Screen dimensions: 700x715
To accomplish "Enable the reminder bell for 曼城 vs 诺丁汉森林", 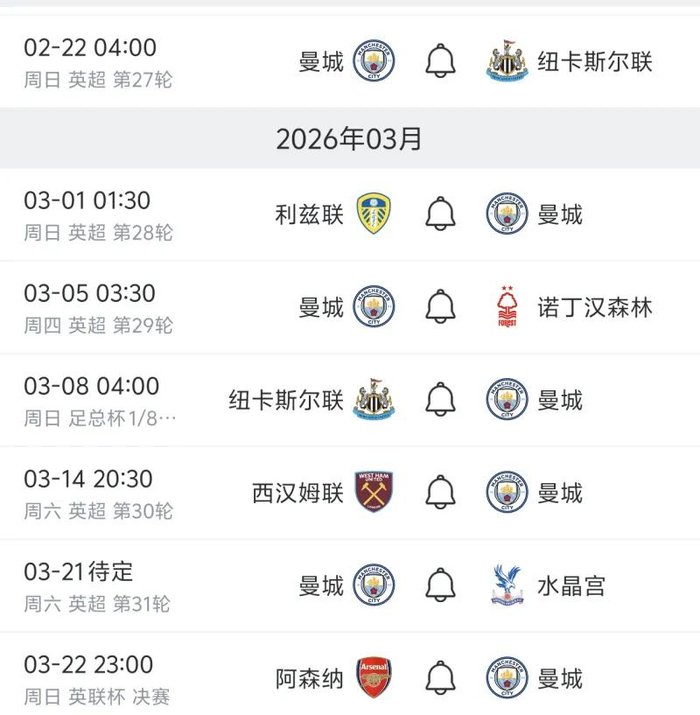I will coord(440,307).
